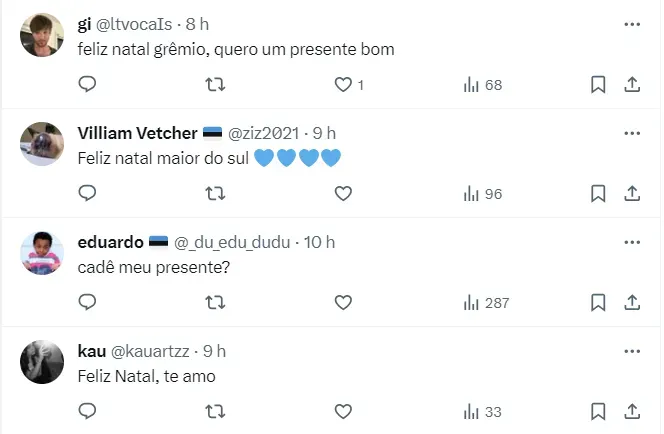This screenshot has height=434, width=664.
Task: Bookmark eduardo's tweet
Action: pyautogui.click(x=598, y=302)
